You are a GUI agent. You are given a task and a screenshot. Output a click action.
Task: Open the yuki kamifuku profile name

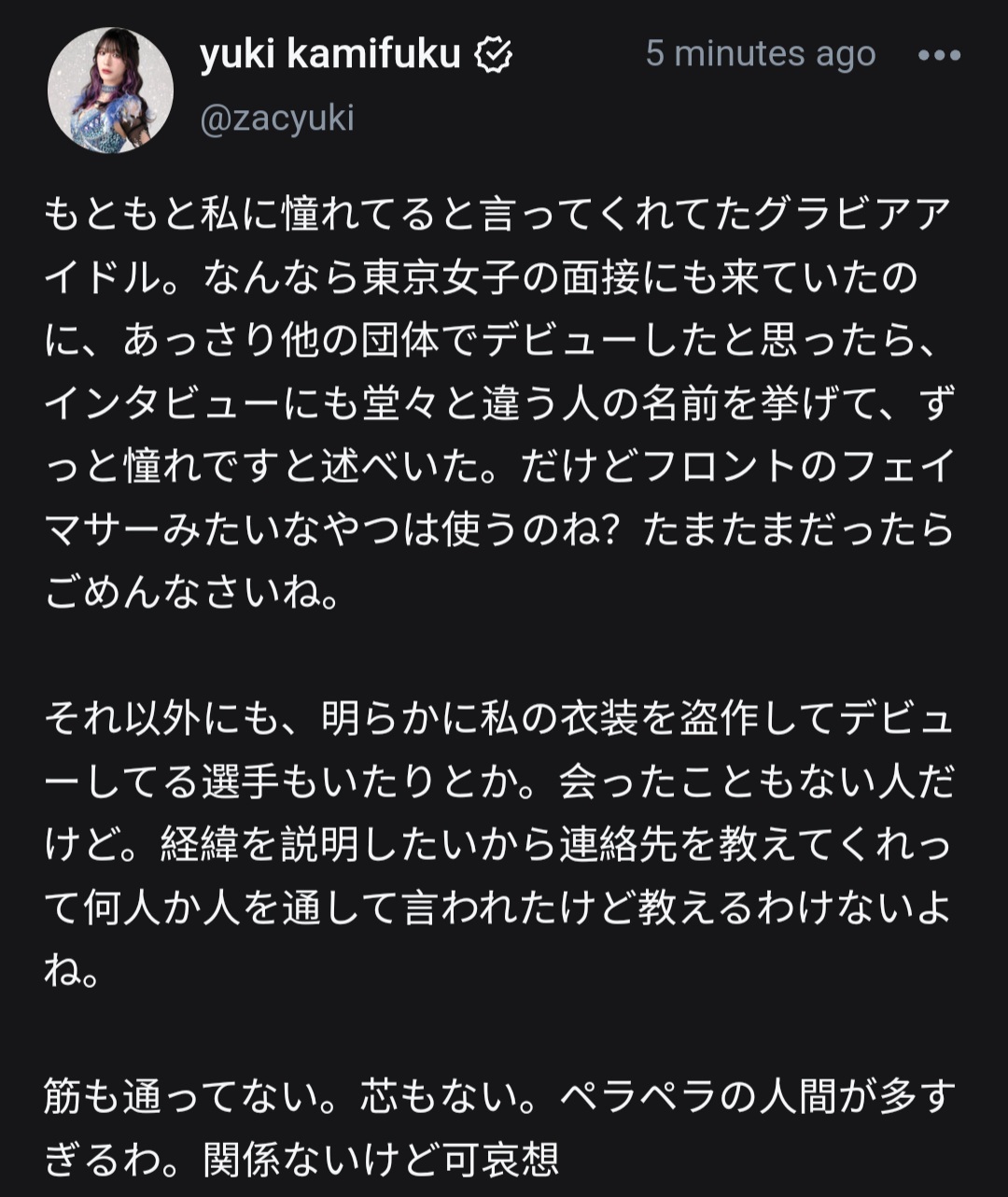[x=329, y=55]
